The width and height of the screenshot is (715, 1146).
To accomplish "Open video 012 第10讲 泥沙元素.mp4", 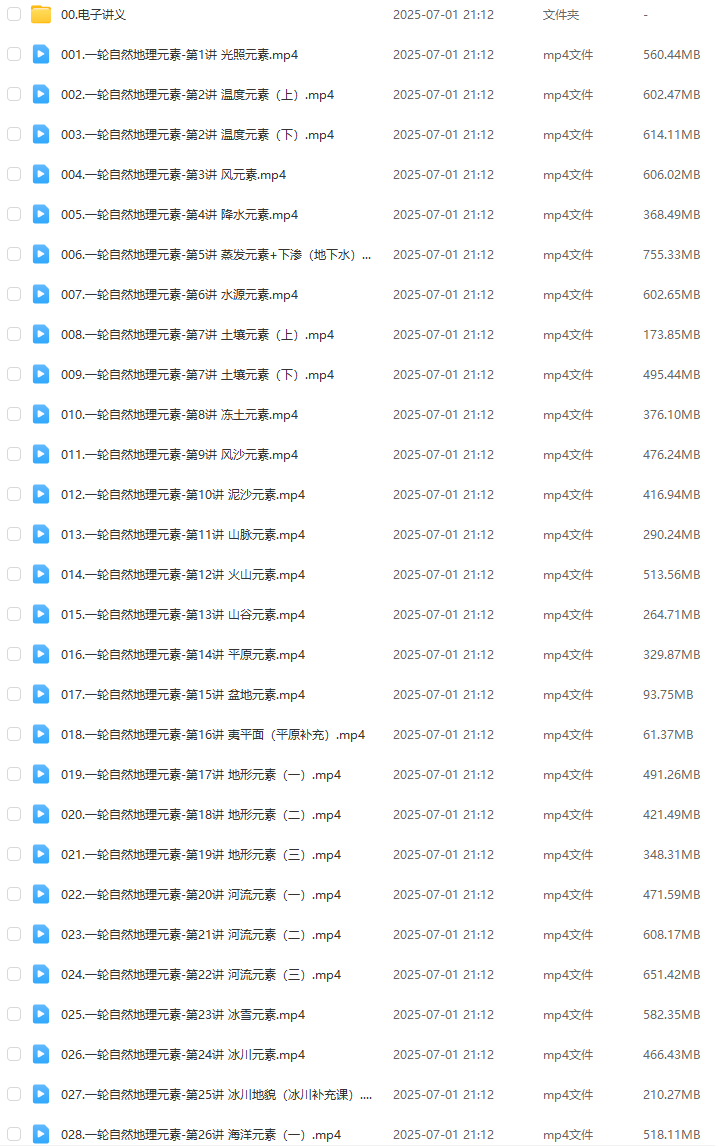I will point(183,495).
